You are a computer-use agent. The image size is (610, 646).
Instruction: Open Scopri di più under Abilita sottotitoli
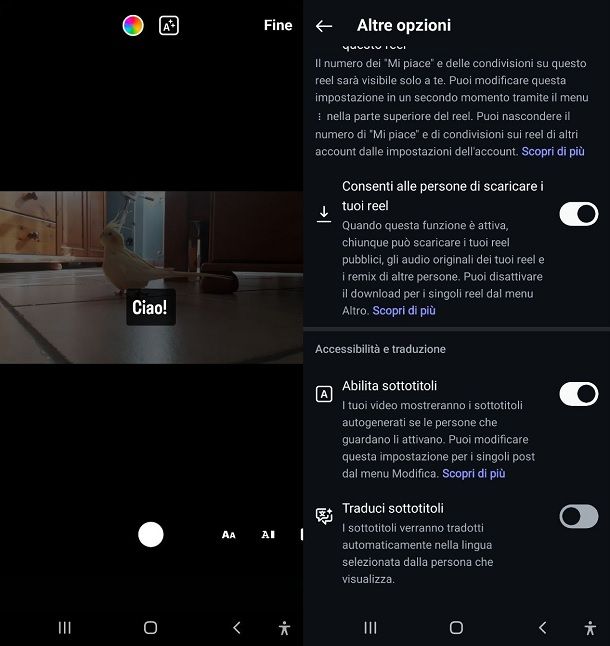pos(474,473)
